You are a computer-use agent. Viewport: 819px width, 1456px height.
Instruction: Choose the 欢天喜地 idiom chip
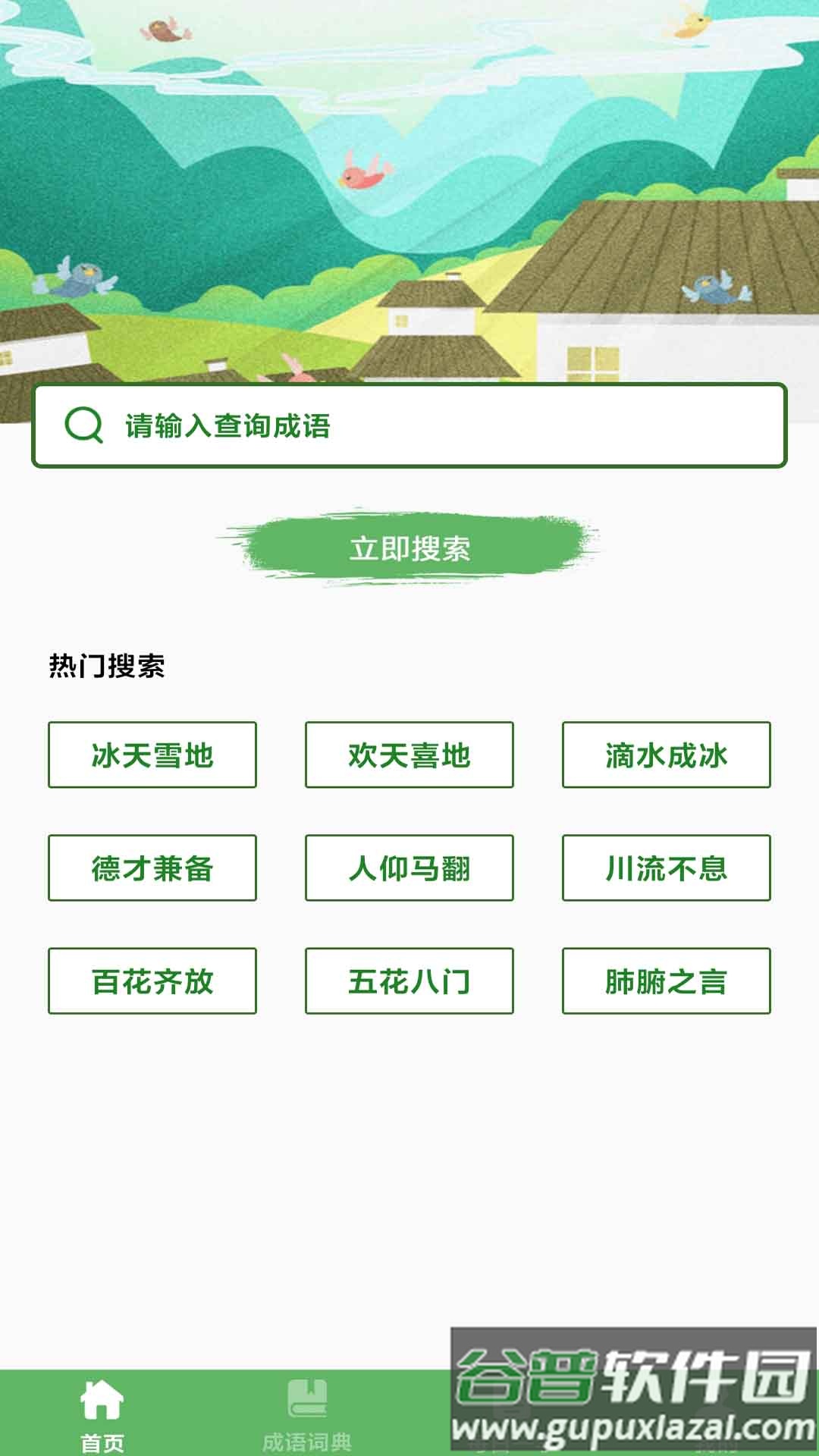tap(409, 755)
